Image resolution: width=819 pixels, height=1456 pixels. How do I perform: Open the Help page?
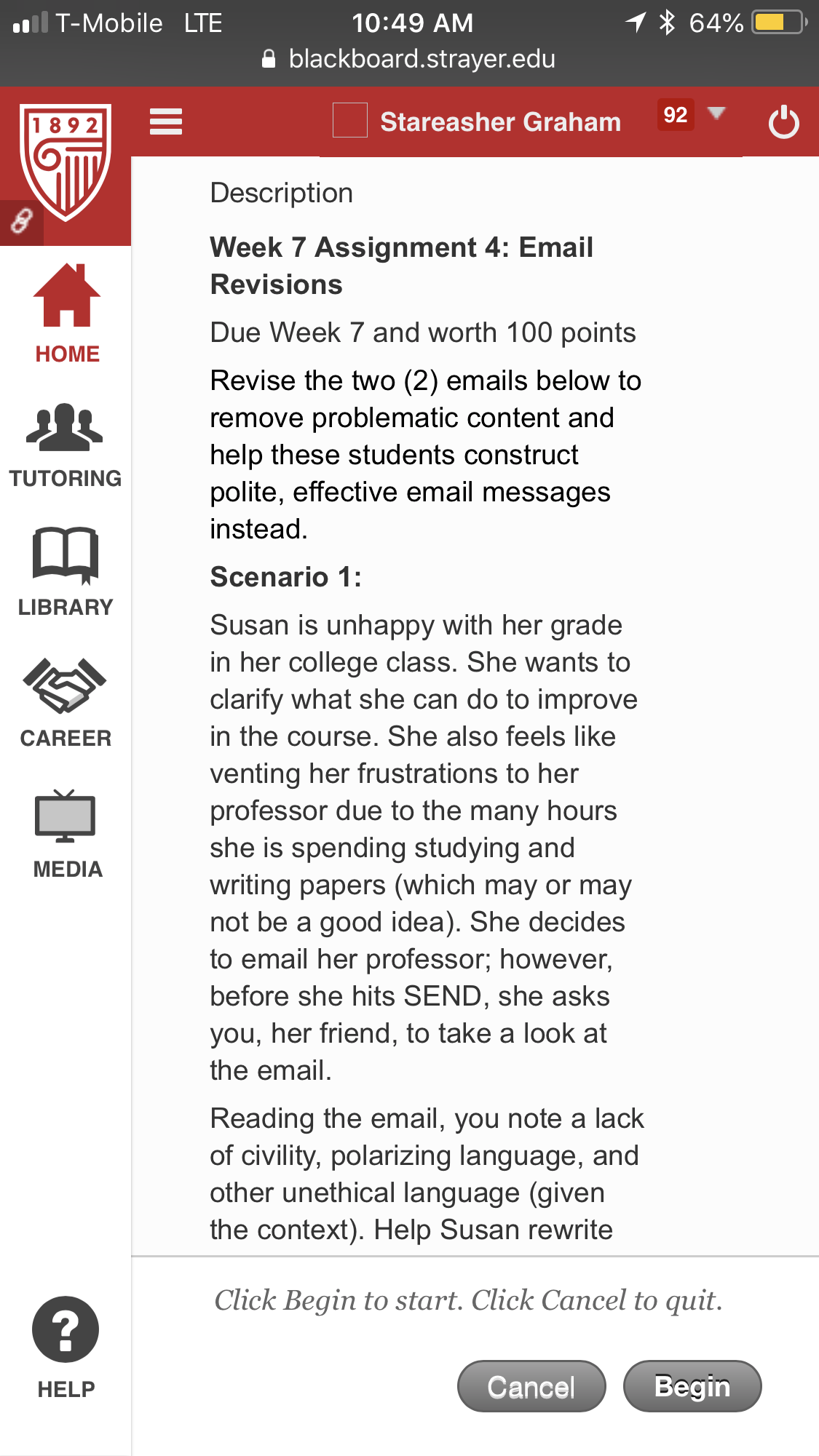click(x=66, y=1348)
